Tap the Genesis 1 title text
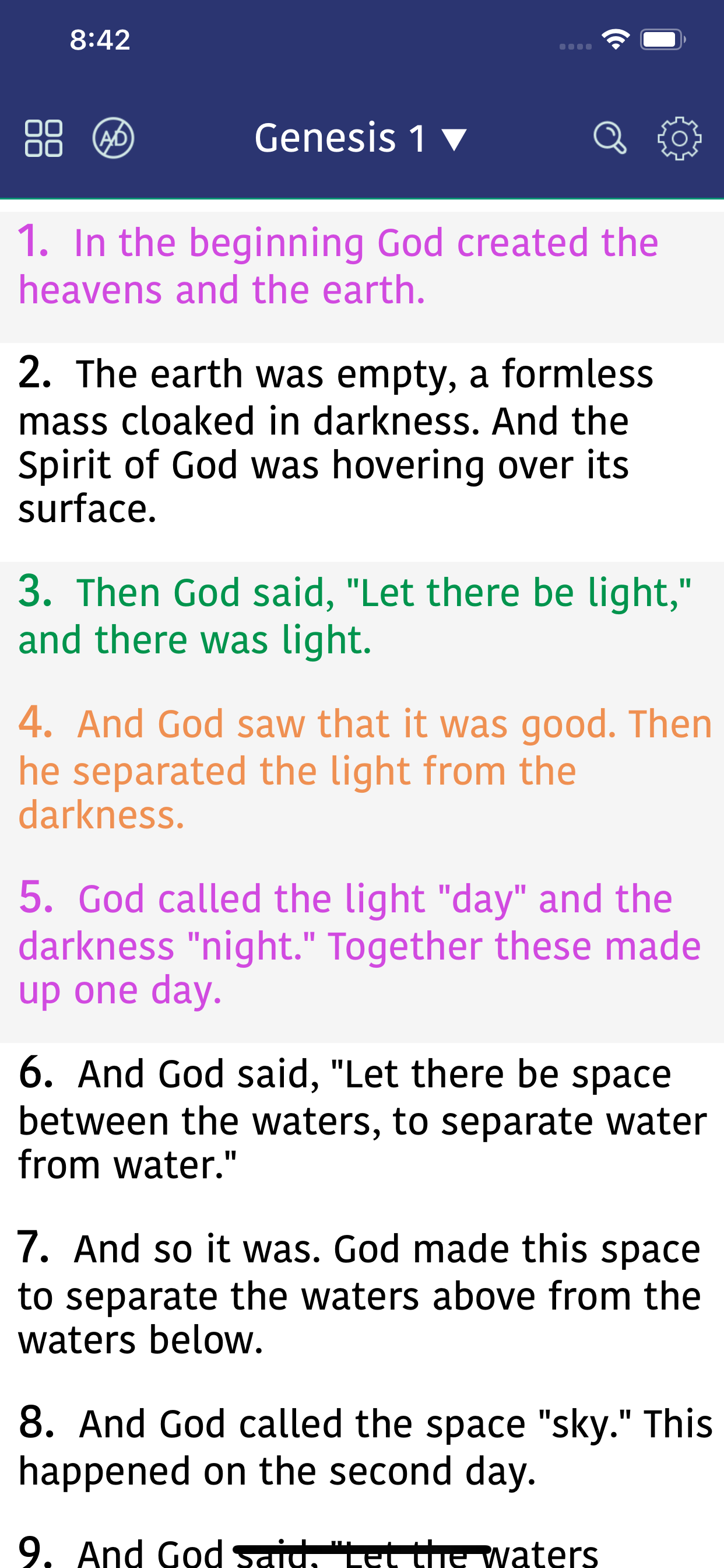Viewport: 724px width, 1568px height. point(340,138)
